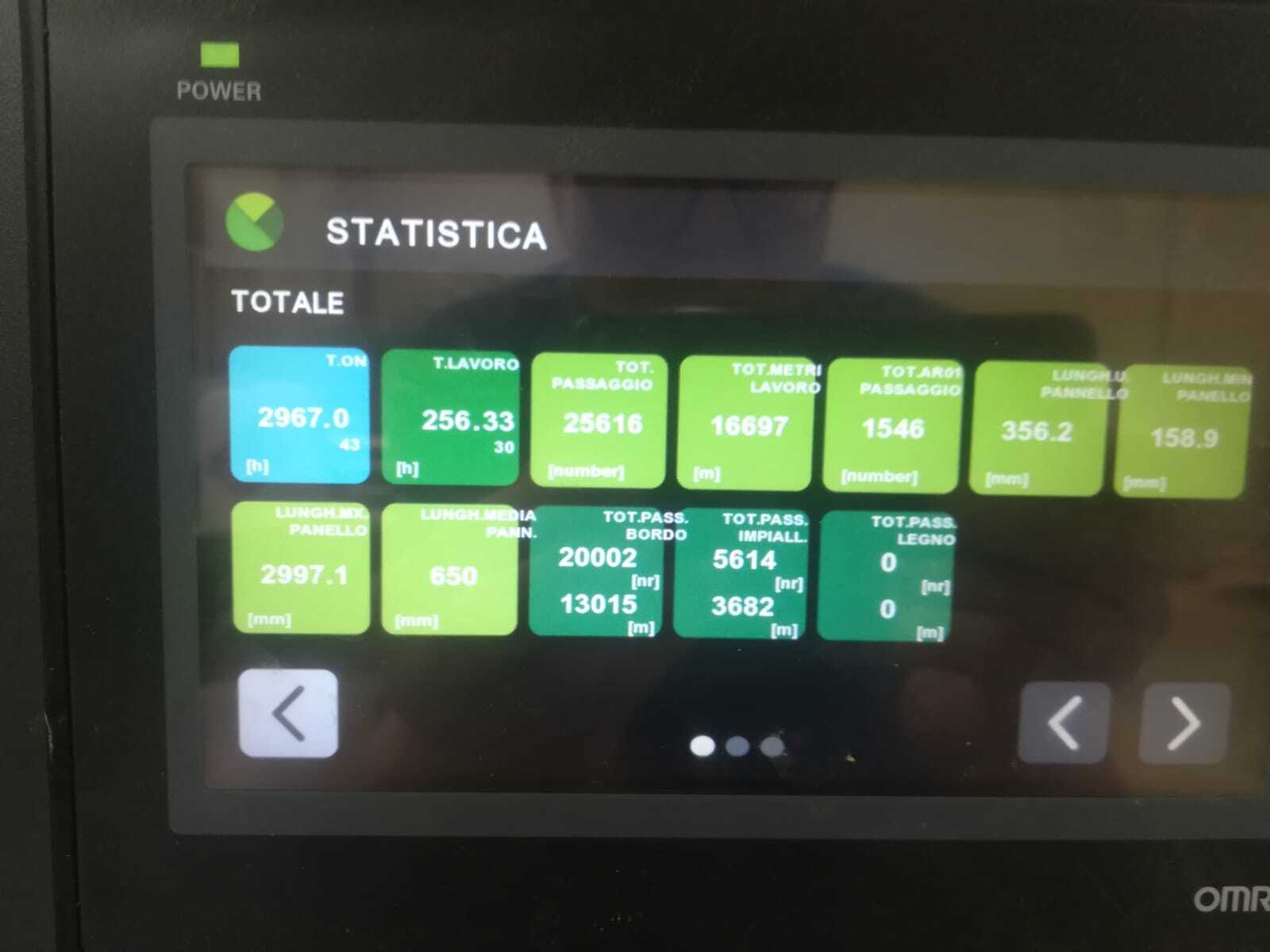Go to the next statistics page
This screenshot has width=1270, height=952.
(1184, 723)
